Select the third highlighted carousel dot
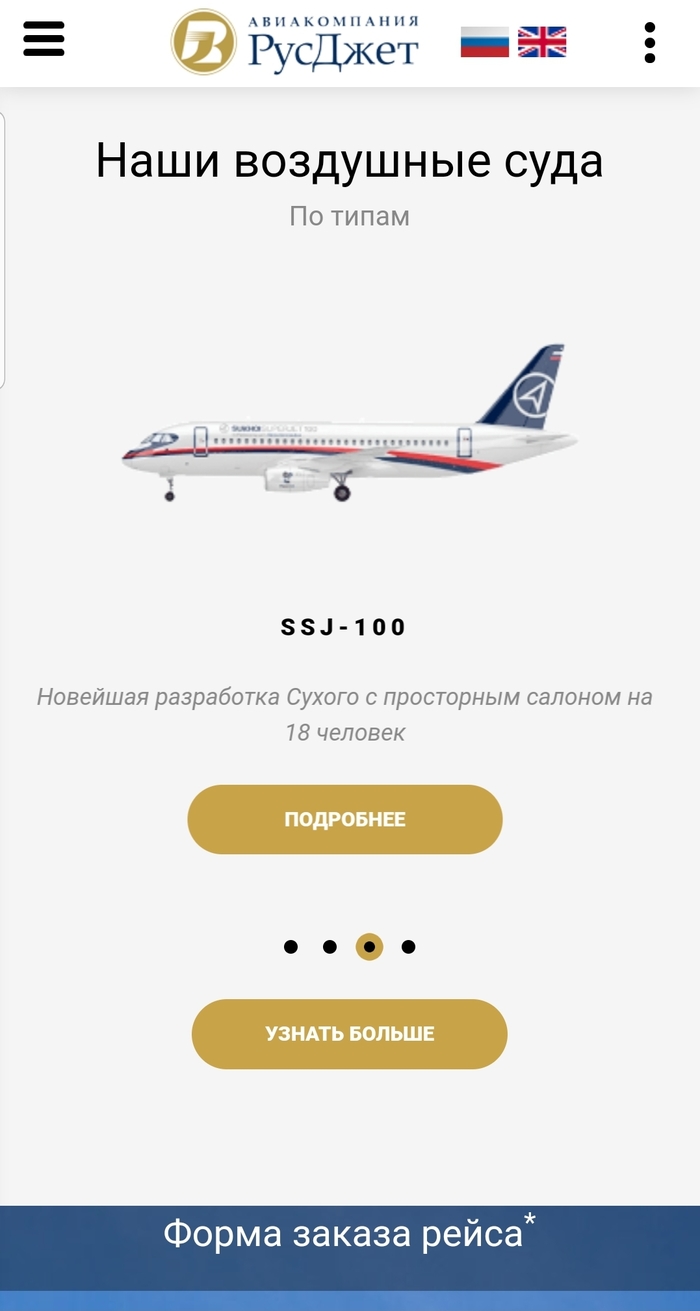The width and height of the screenshot is (700, 1311). click(x=369, y=947)
